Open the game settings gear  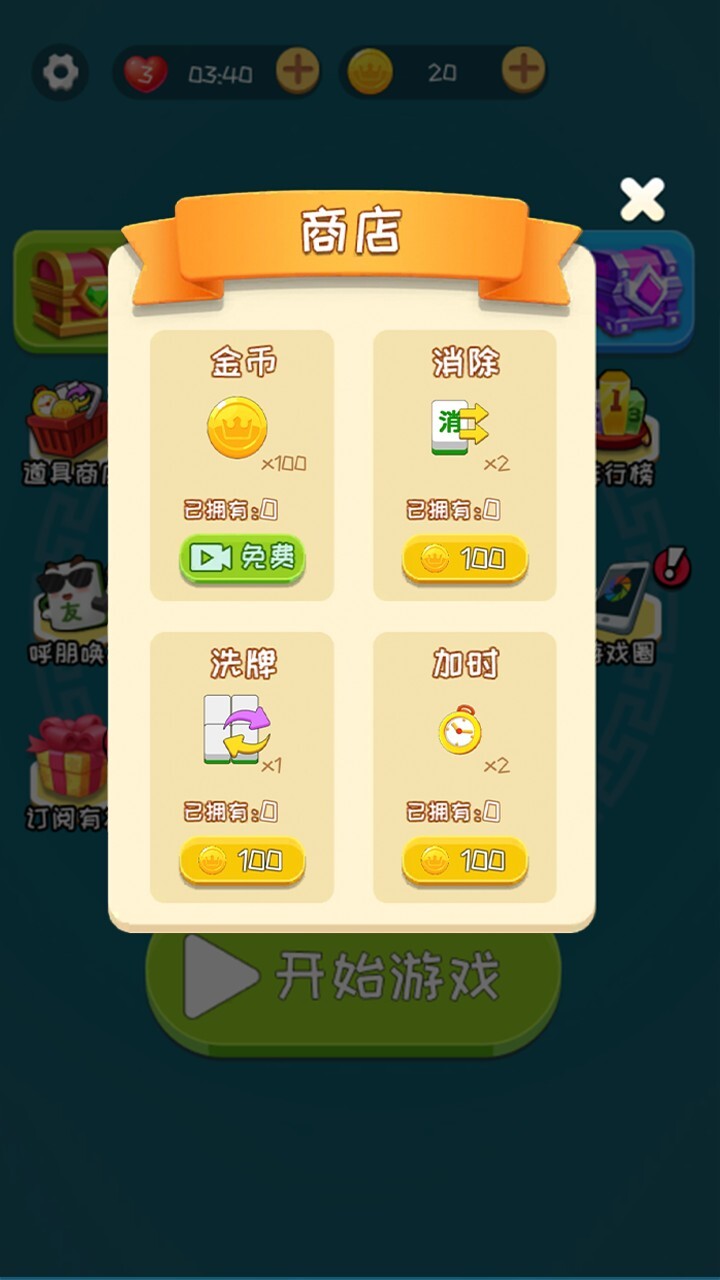point(62,72)
